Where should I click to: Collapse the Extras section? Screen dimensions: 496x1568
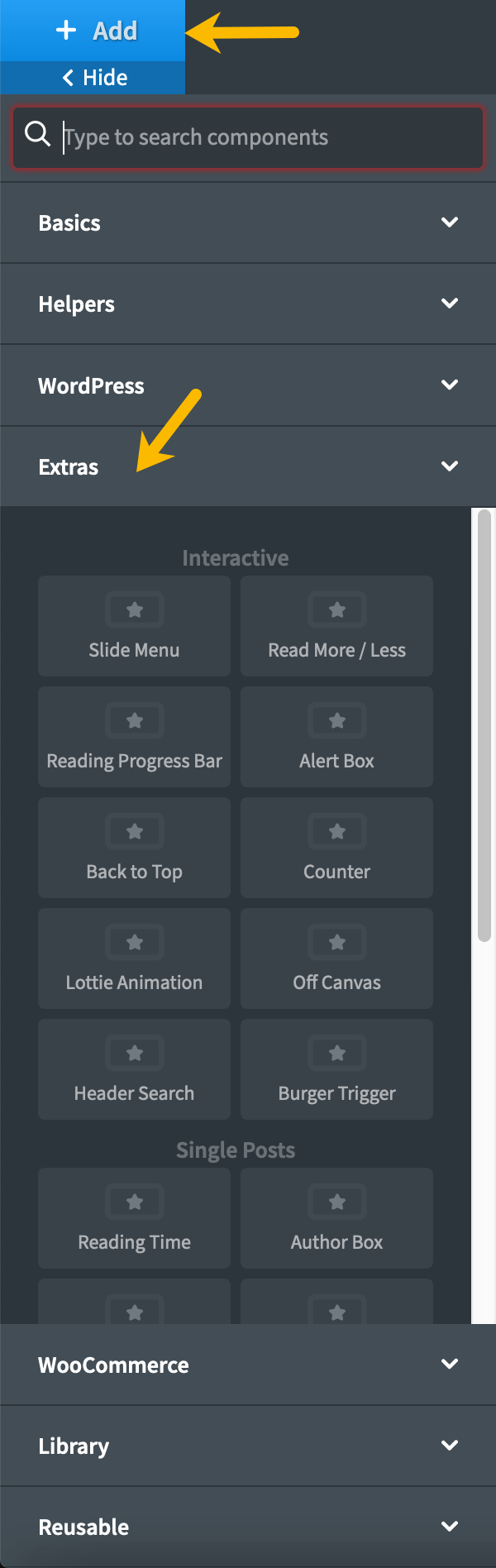[x=248, y=466]
